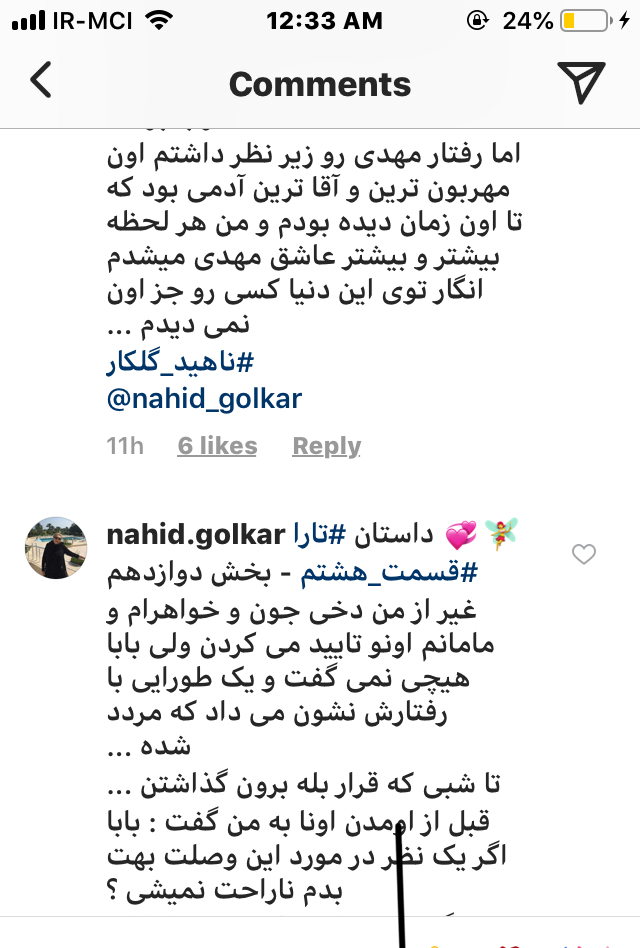The image size is (640, 948).
Task: Open hashtag #تارا
Action: (318, 535)
